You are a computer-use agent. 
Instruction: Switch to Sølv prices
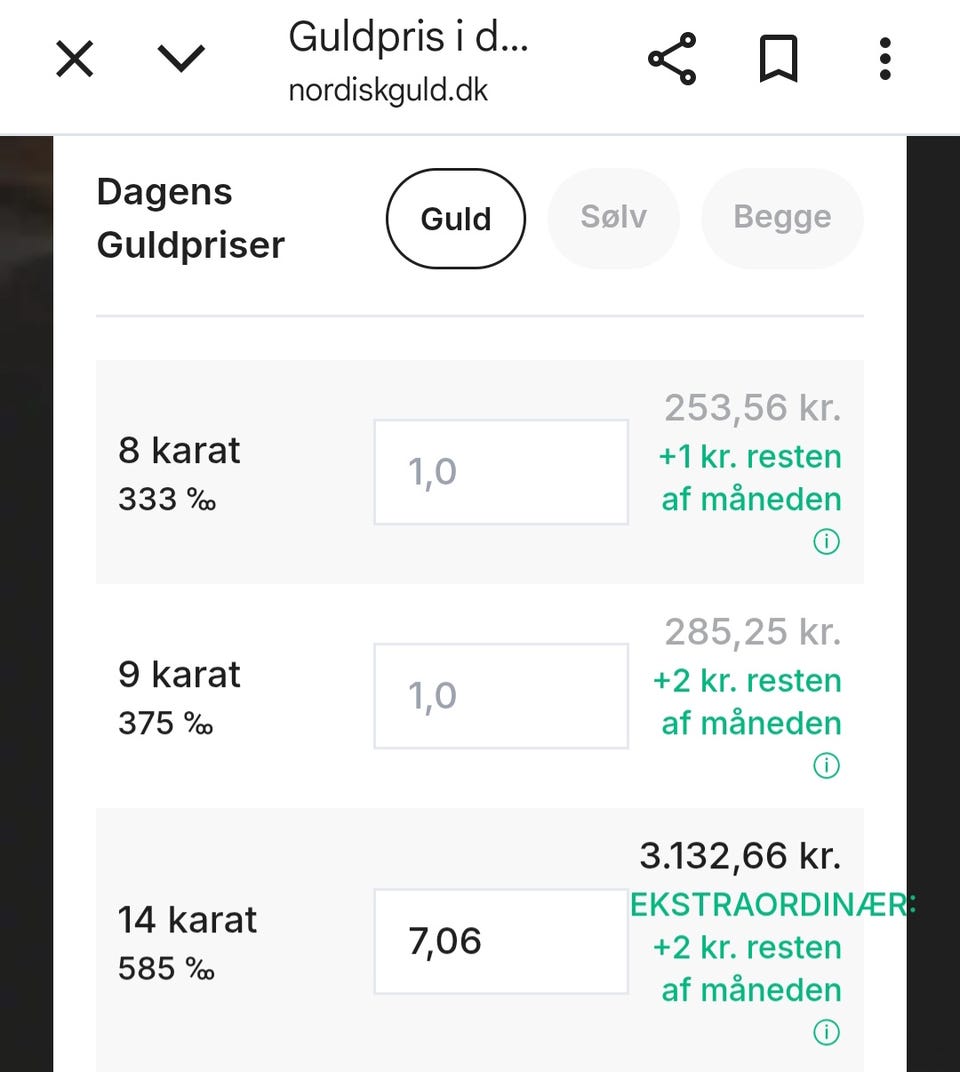(x=613, y=218)
